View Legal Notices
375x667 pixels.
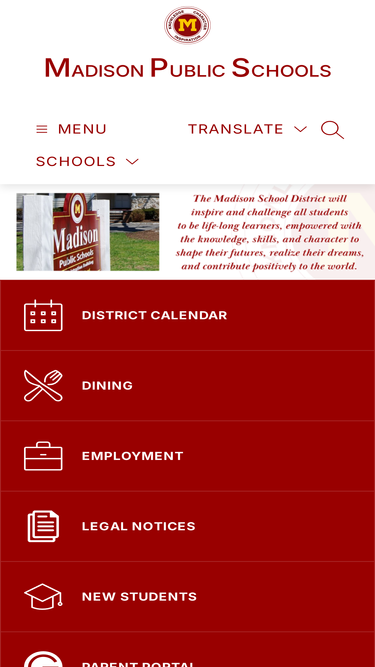pyautogui.click(x=188, y=526)
